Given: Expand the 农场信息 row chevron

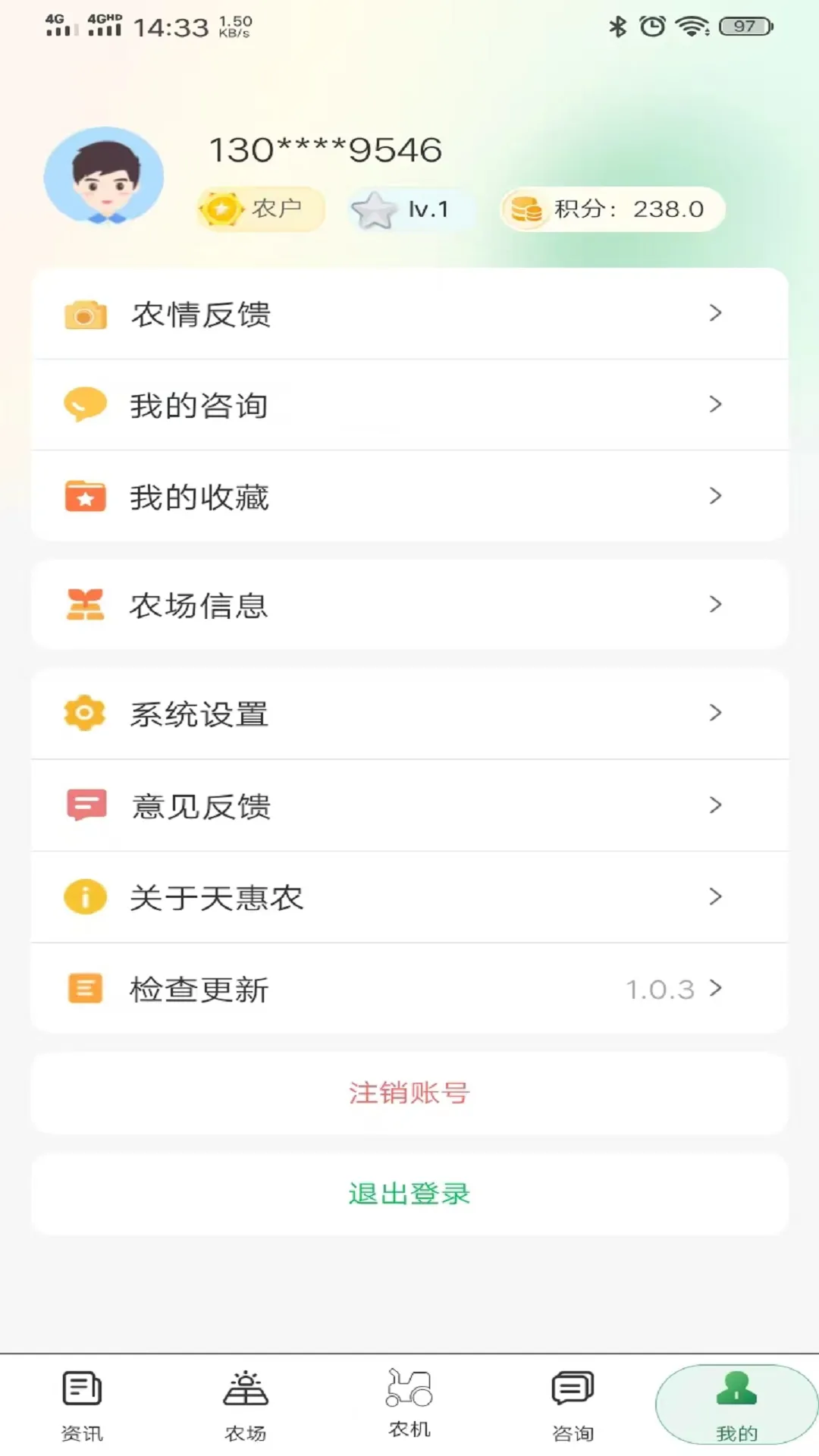Looking at the screenshot, I should click(715, 604).
